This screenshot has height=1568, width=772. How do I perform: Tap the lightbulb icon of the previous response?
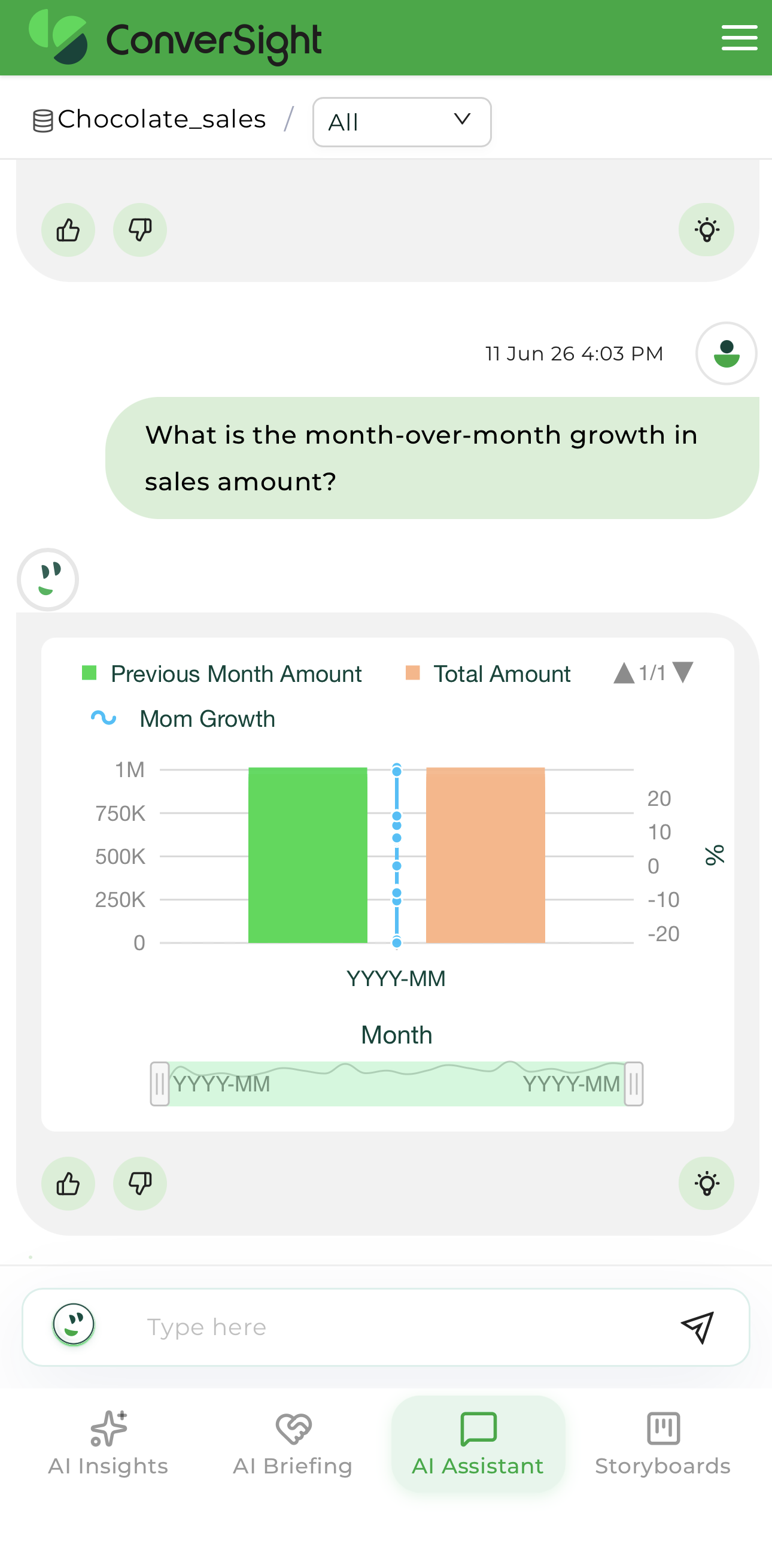706,229
